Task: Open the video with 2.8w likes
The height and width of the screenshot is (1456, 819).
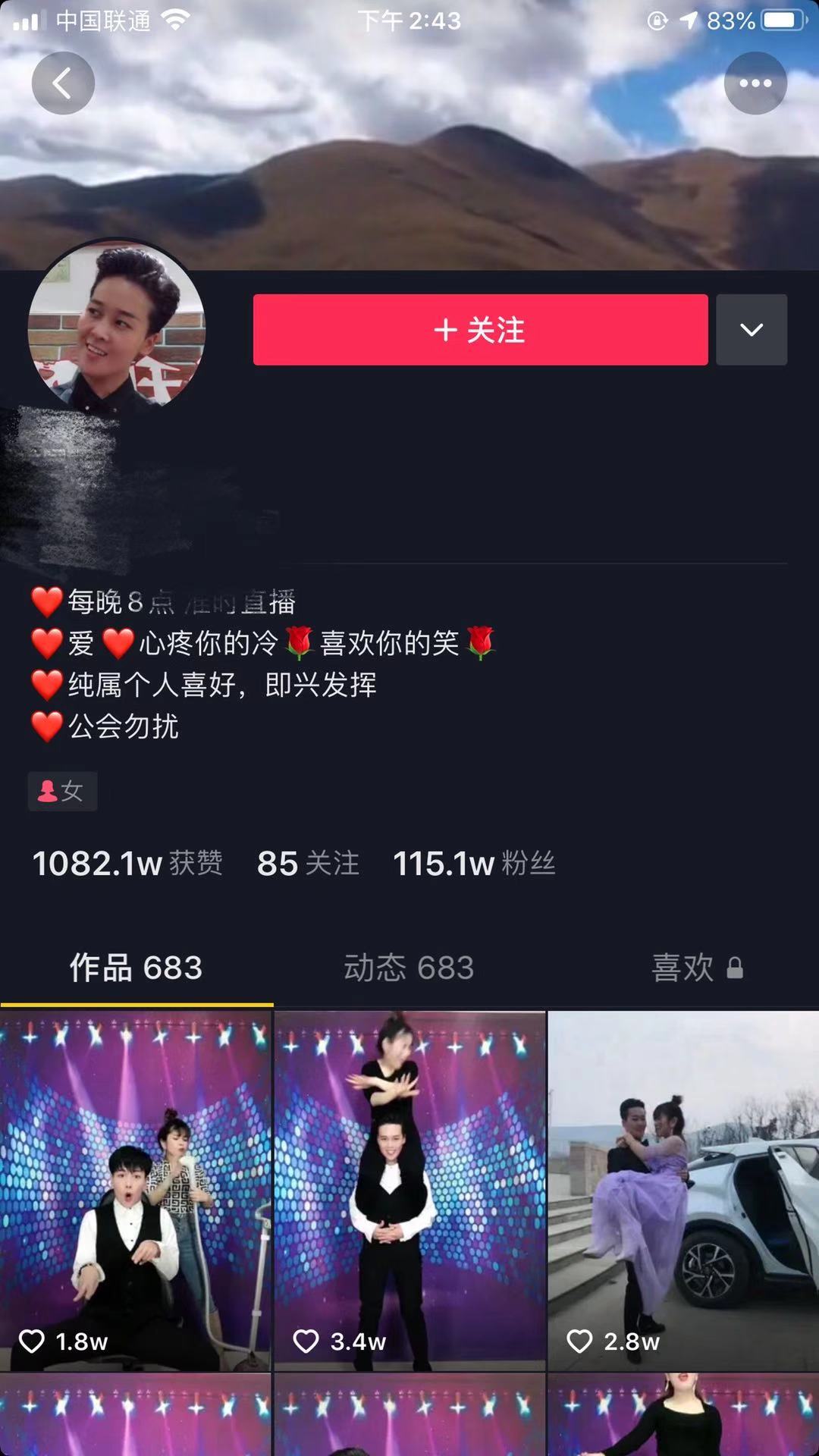Action: click(682, 1191)
